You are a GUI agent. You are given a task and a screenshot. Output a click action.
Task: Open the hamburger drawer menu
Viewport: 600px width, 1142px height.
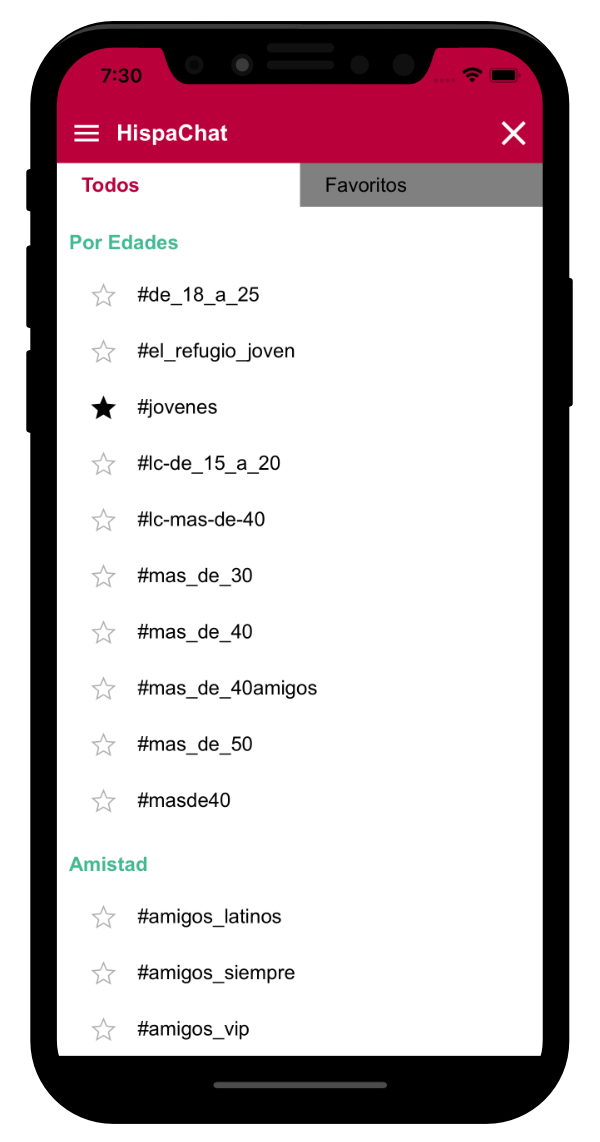(x=87, y=133)
